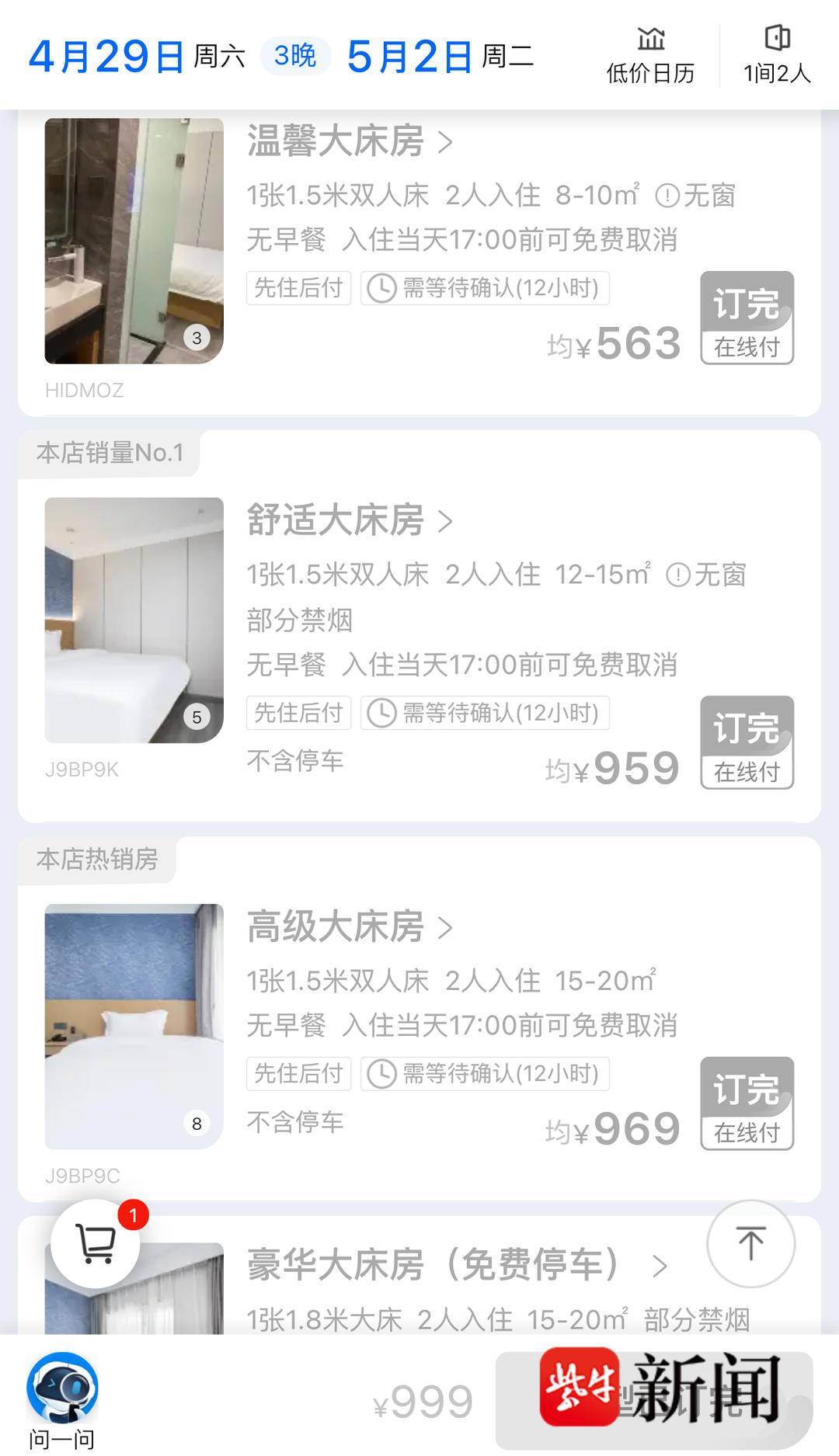The image size is (839, 1456).
Task: Jump back to the top of the list
Action: coord(750,1244)
